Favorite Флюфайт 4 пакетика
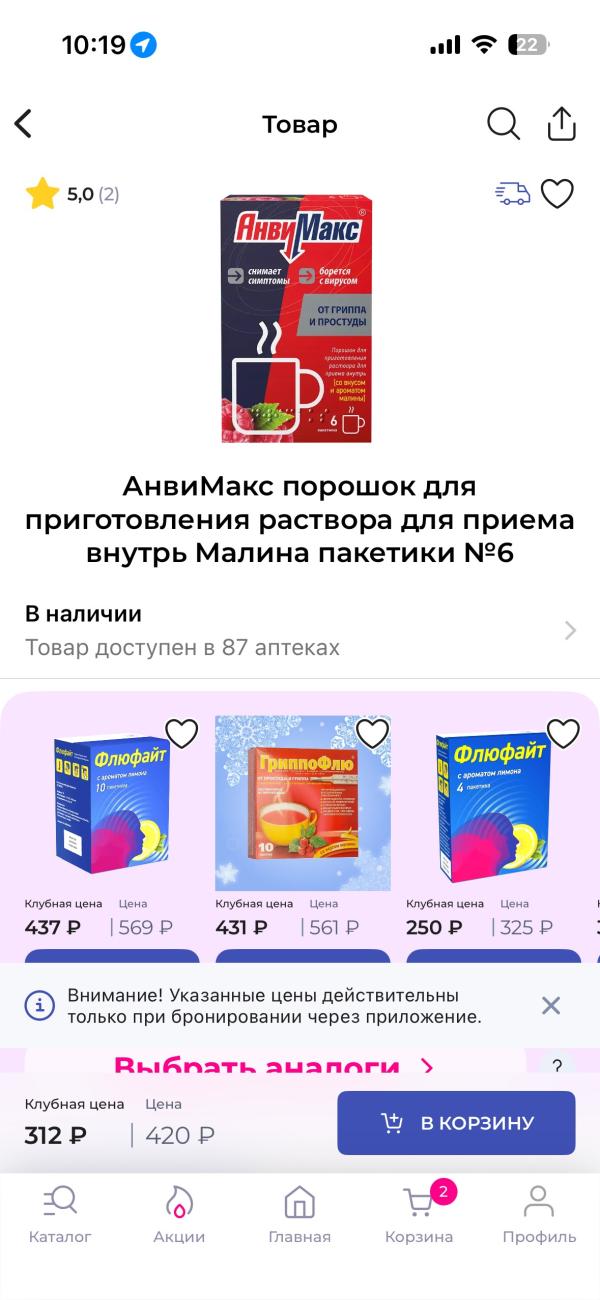 [x=563, y=734]
